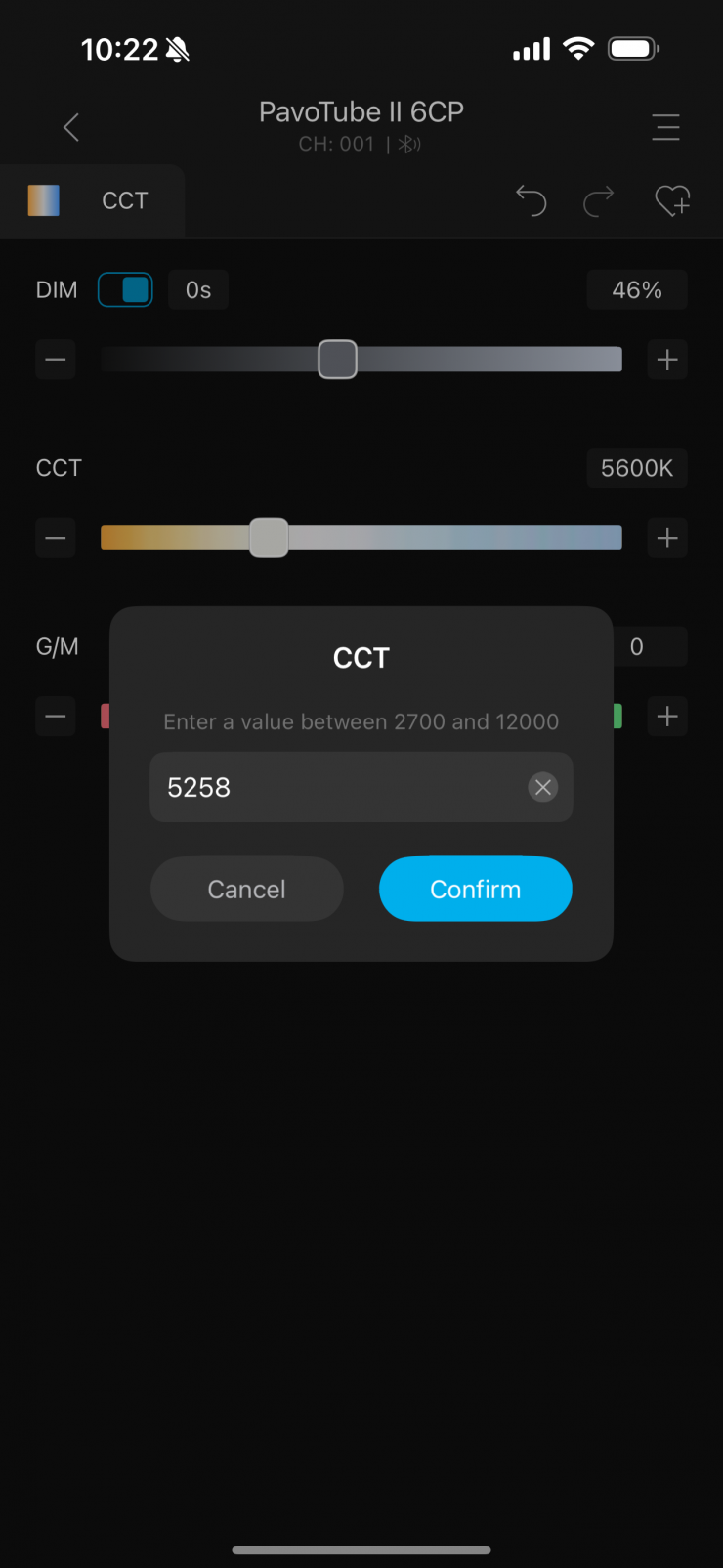Go back from PavoTube II 6CP
723x1568 pixels.
tap(71, 127)
